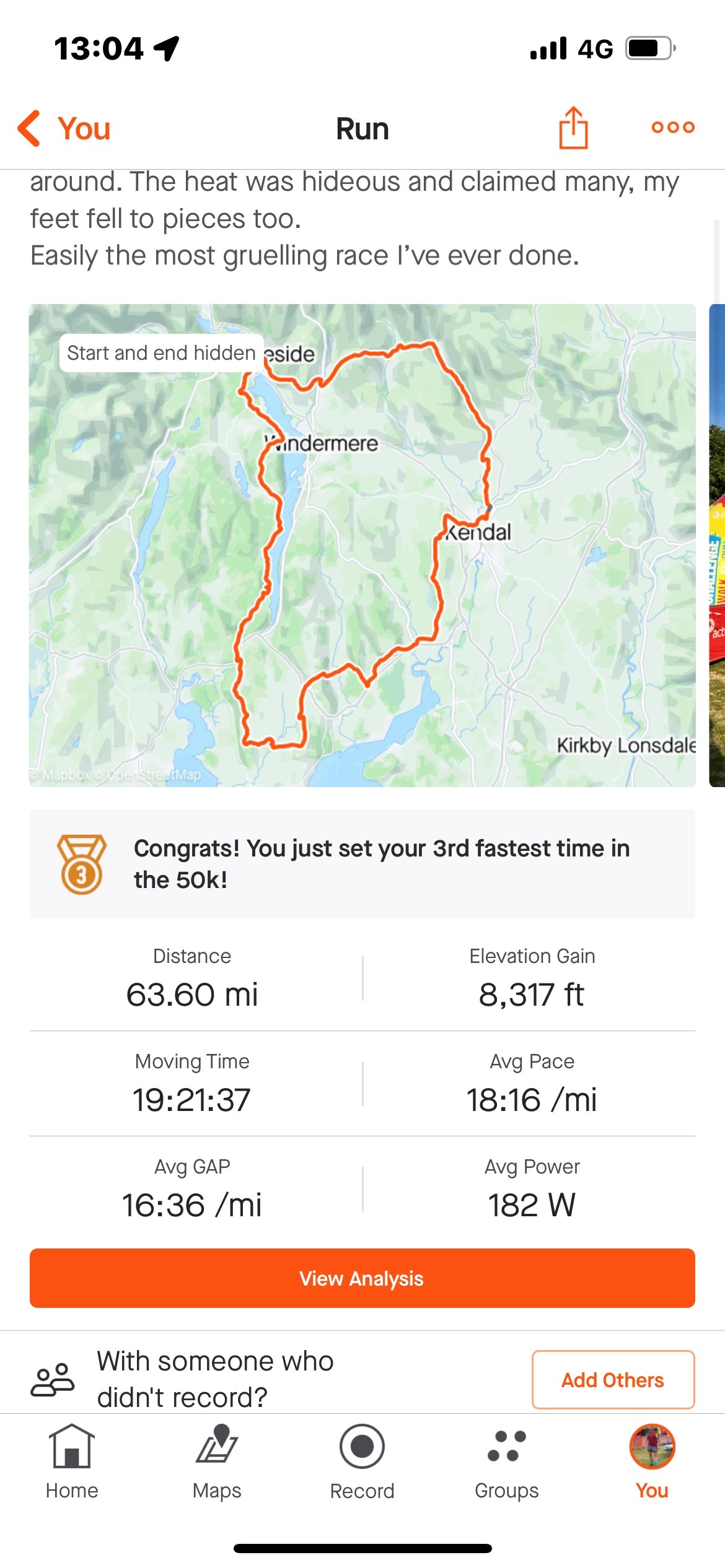The height and width of the screenshot is (1568, 725).
Task: Go to the Groups tab
Action: coord(507,1461)
